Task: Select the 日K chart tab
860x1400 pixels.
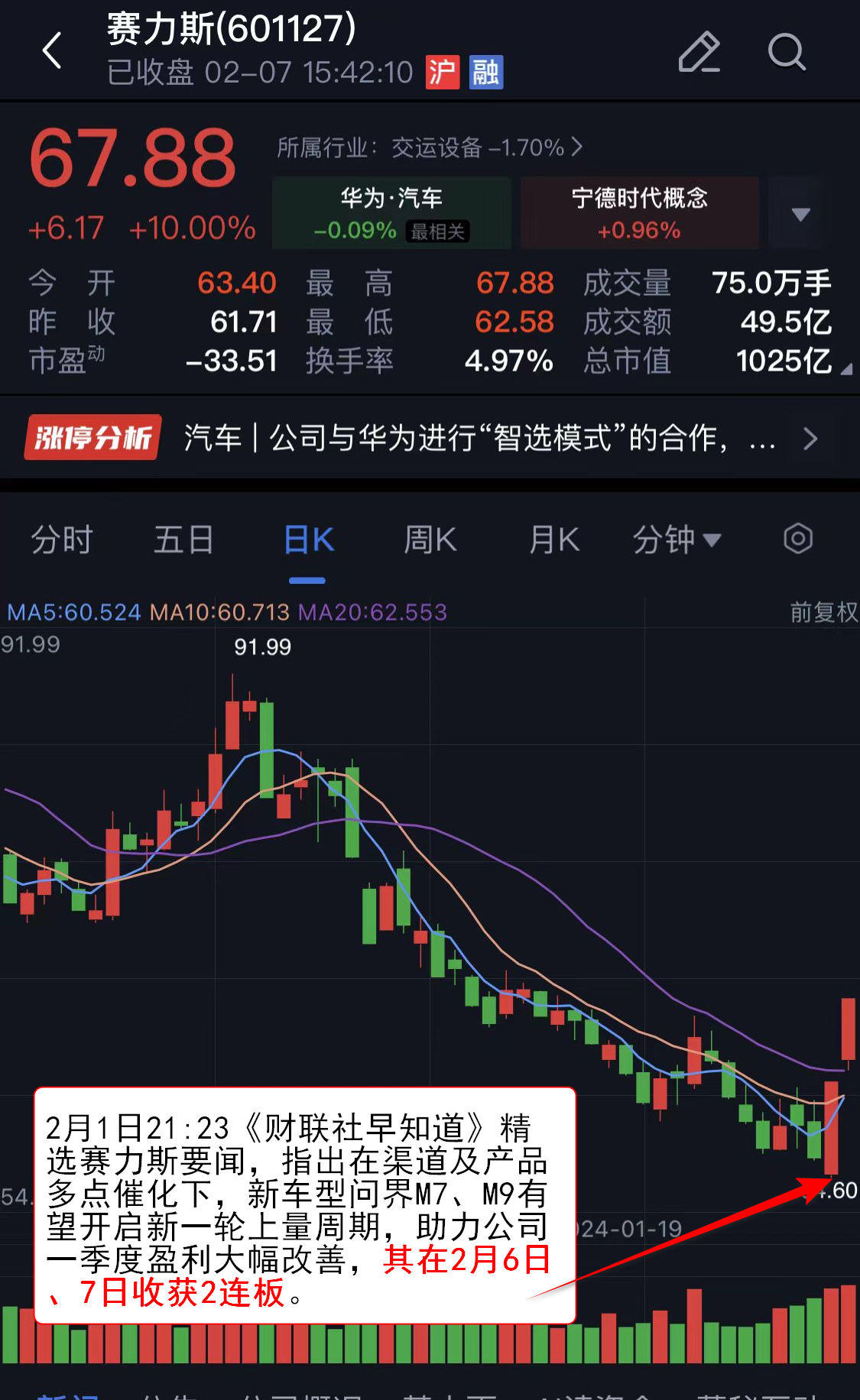Action: point(308,540)
